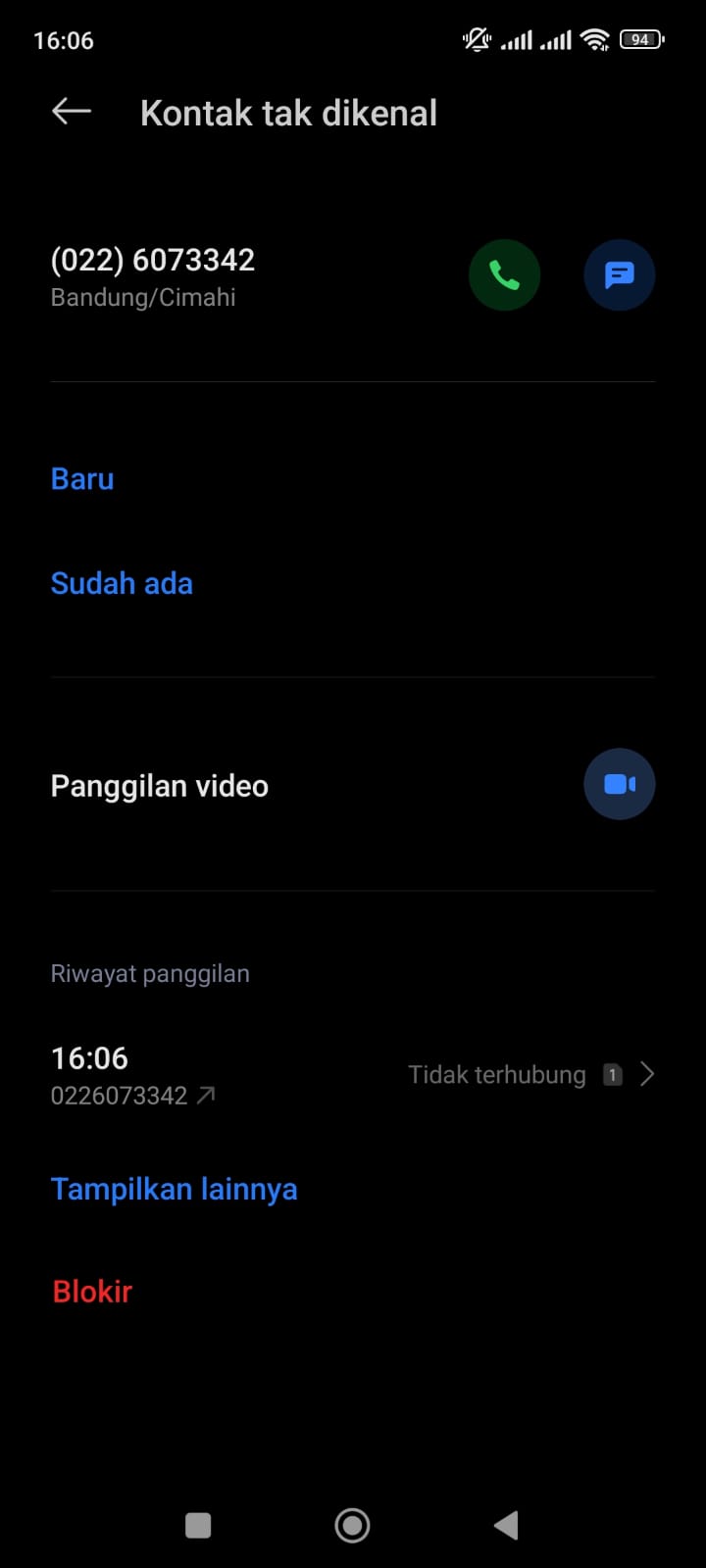Add to existing contact via Sudah ada

pyautogui.click(x=122, y=583)
